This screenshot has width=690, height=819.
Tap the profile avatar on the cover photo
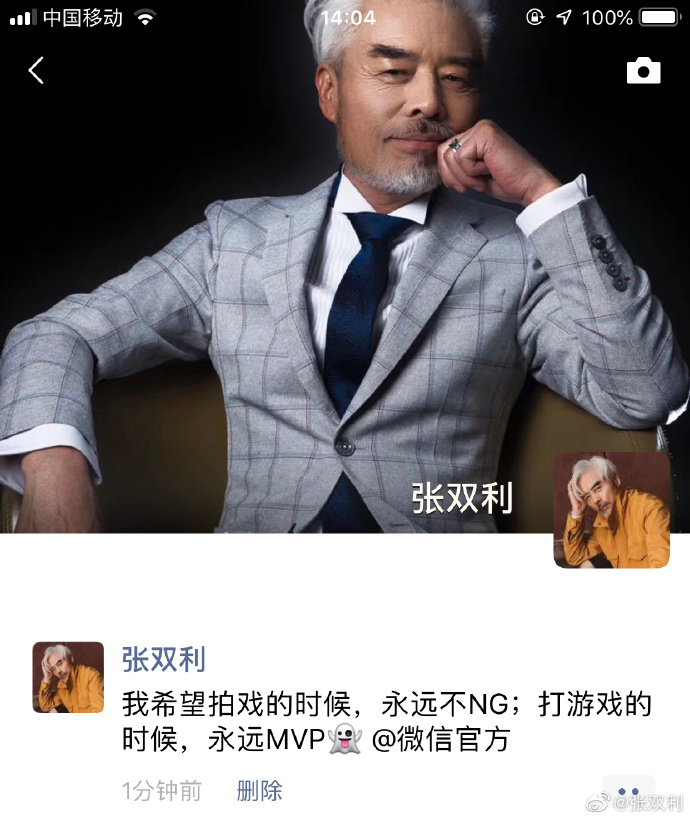[611, 510]
